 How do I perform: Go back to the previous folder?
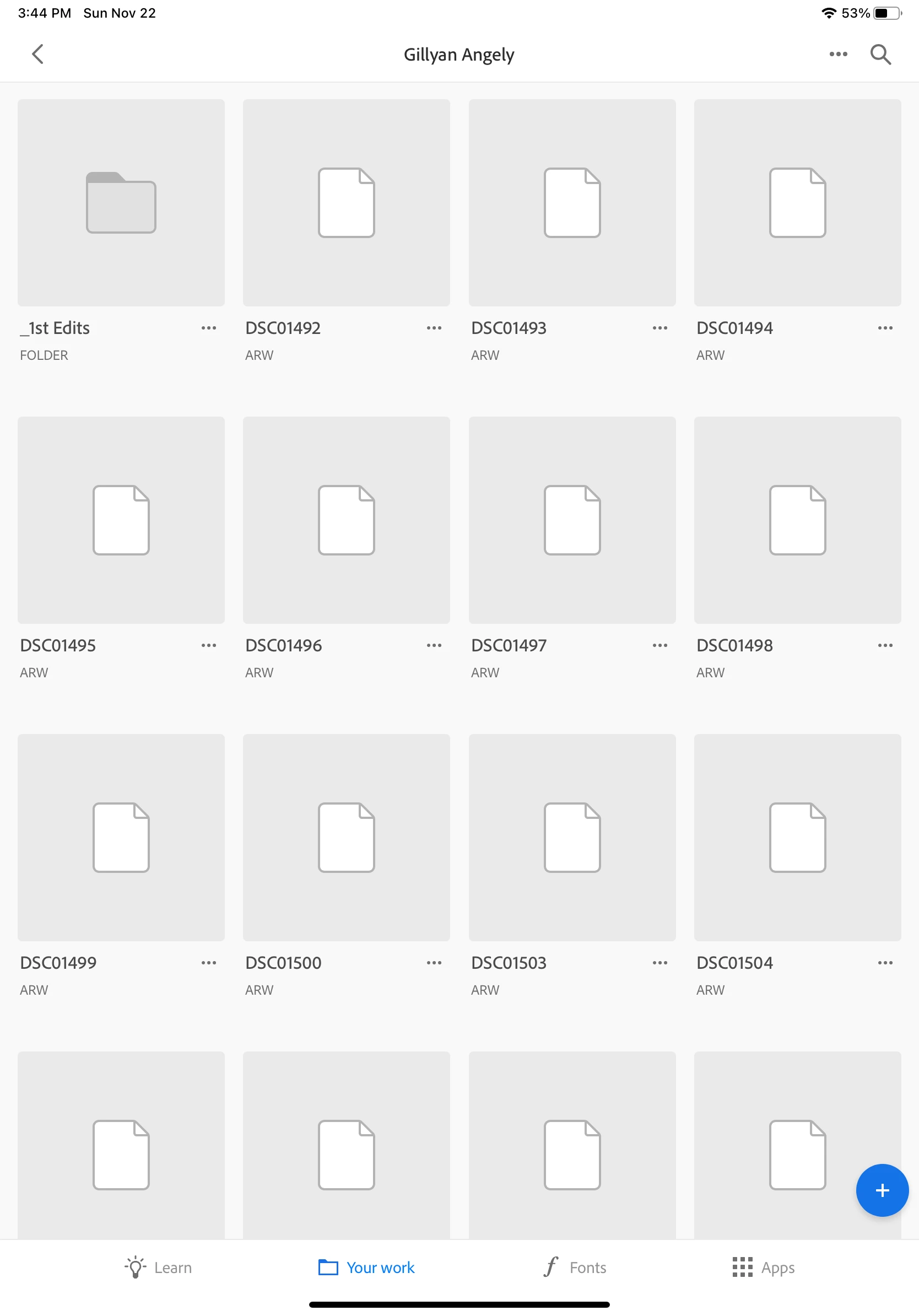click(38, 55)
